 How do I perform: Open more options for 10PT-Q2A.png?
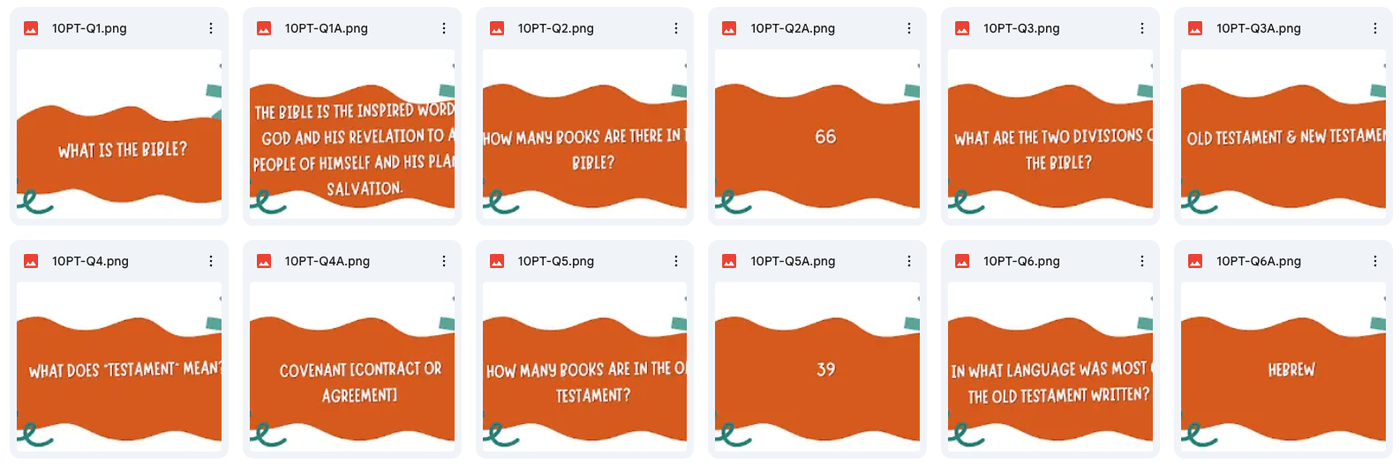pos(910,29)
